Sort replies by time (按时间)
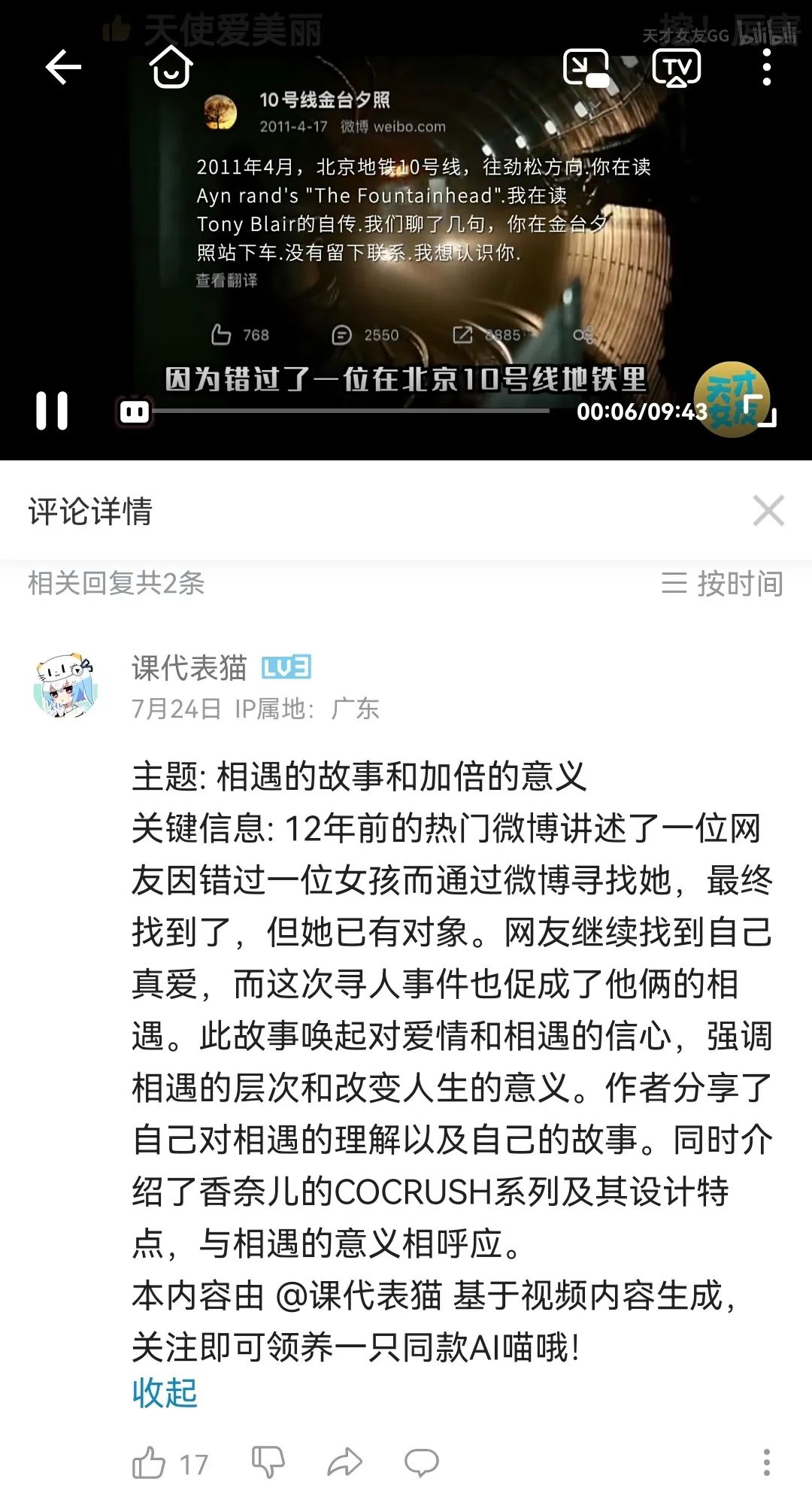The image size is (812, 1494). 723,583
